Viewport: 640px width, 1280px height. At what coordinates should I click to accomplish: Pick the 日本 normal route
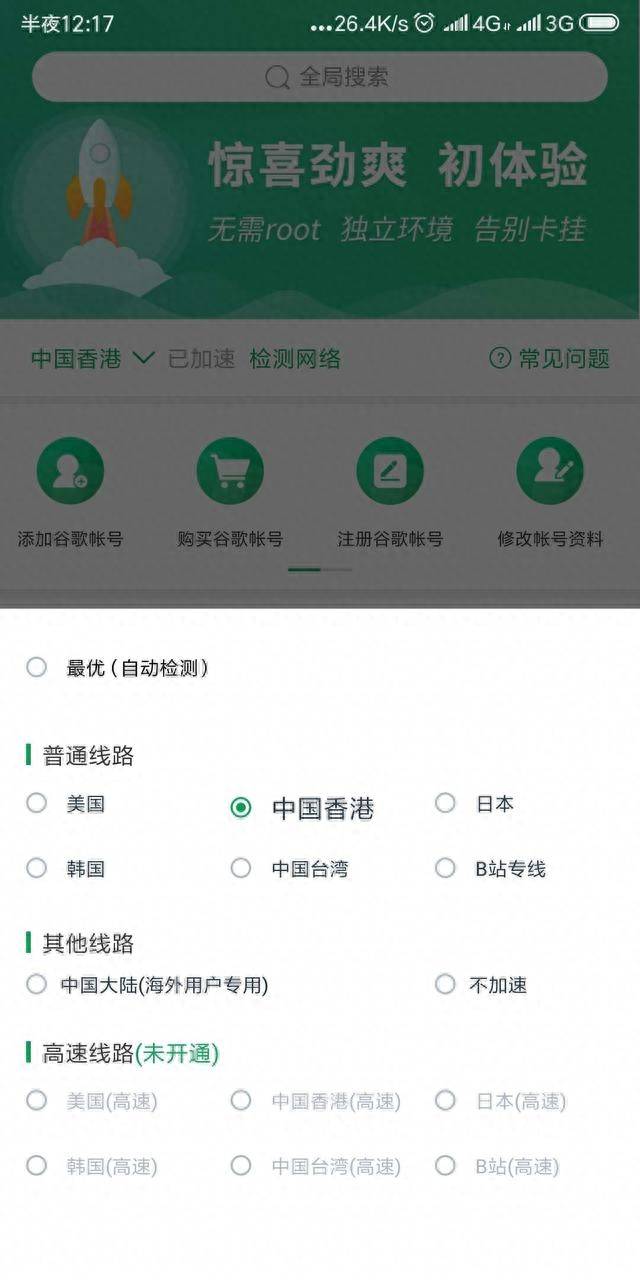coord(475,803)
